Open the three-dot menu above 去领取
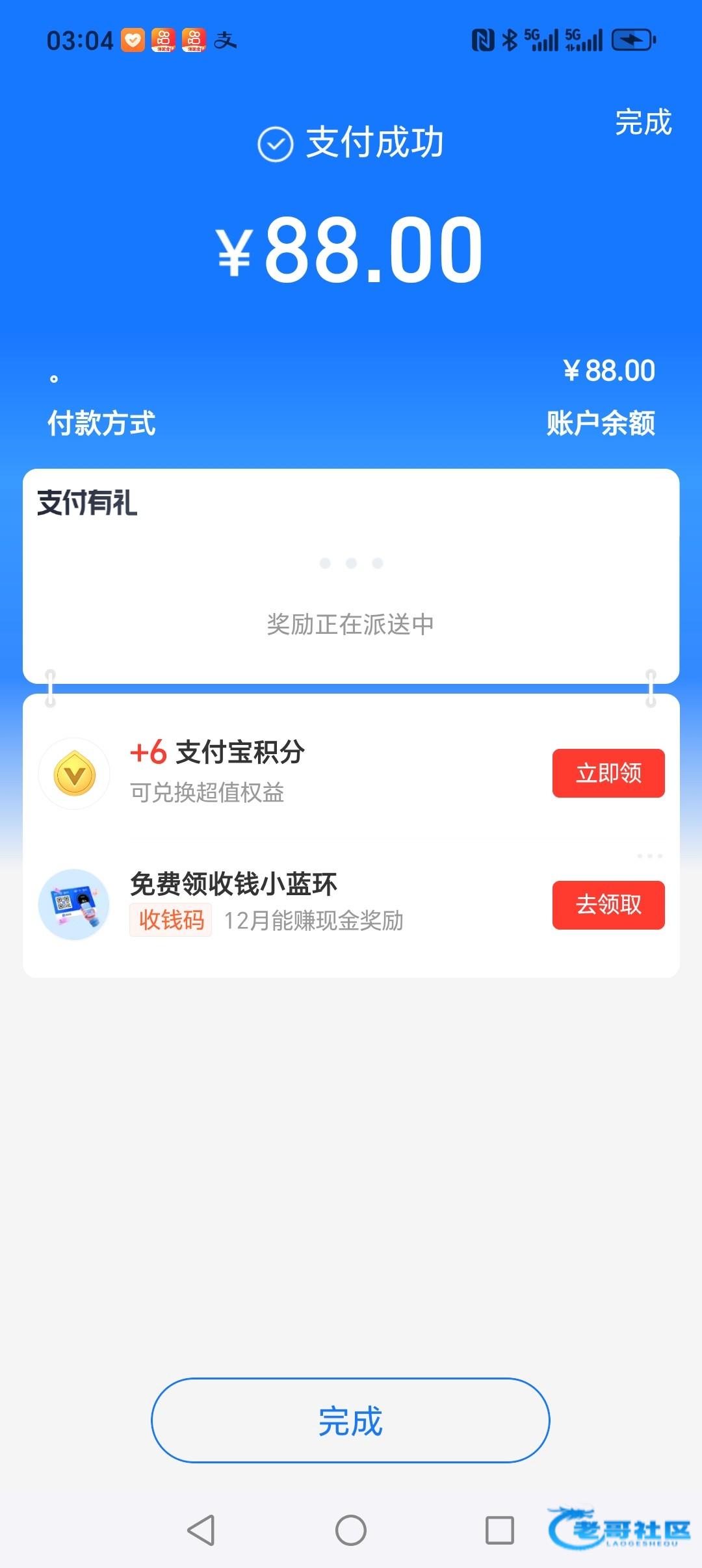702x1568 pixels. (649, 856)
